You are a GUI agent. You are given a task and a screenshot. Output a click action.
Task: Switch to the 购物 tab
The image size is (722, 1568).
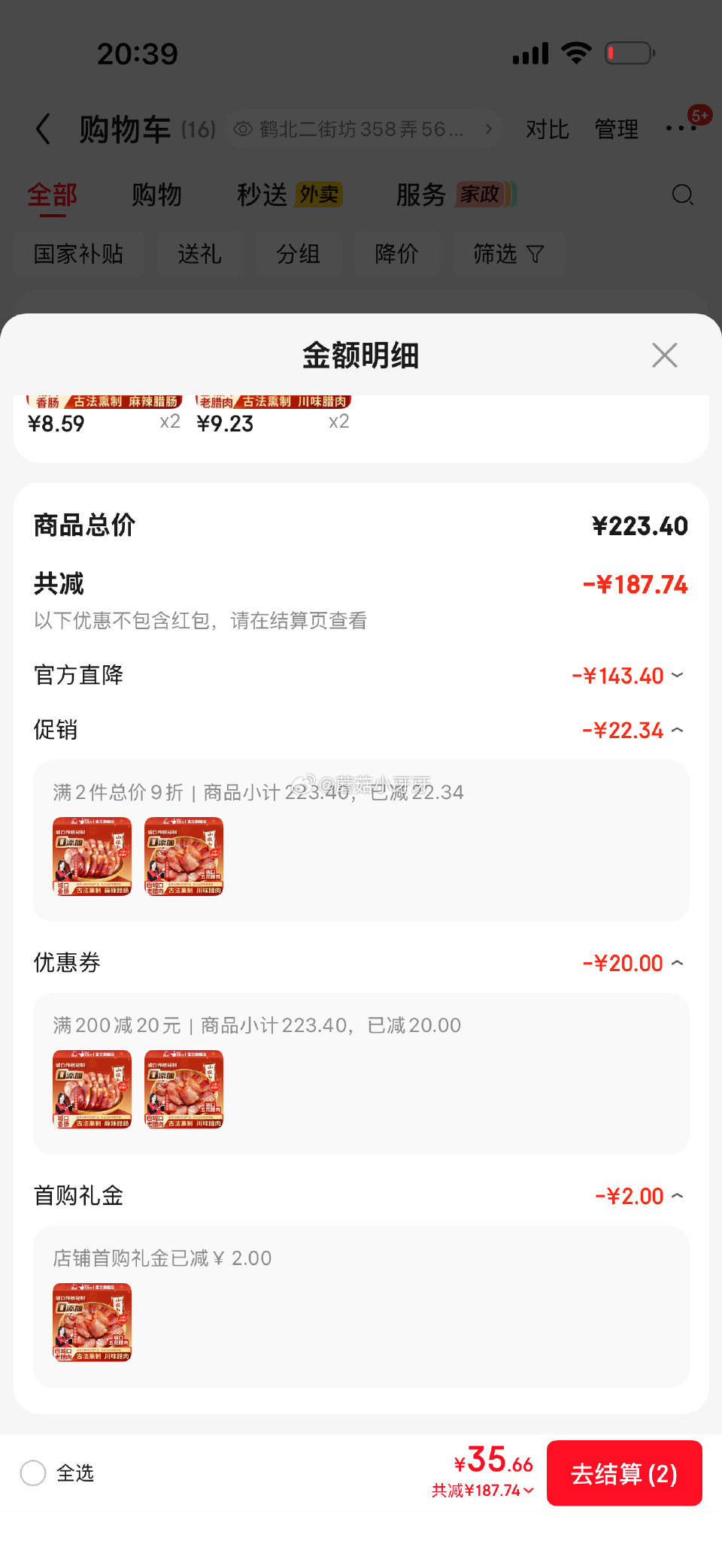(157, 195)
